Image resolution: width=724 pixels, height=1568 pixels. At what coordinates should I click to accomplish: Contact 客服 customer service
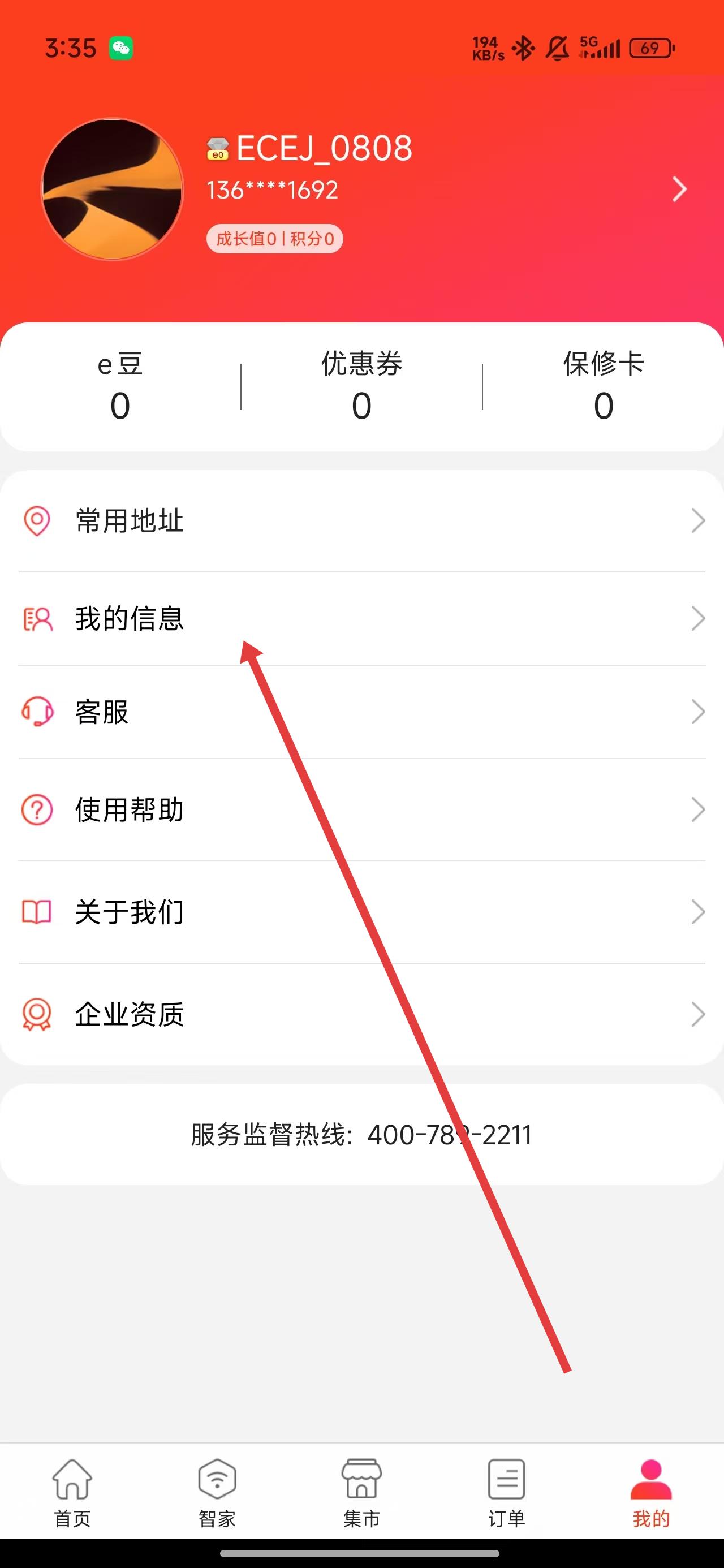click(x=361, y=712)
